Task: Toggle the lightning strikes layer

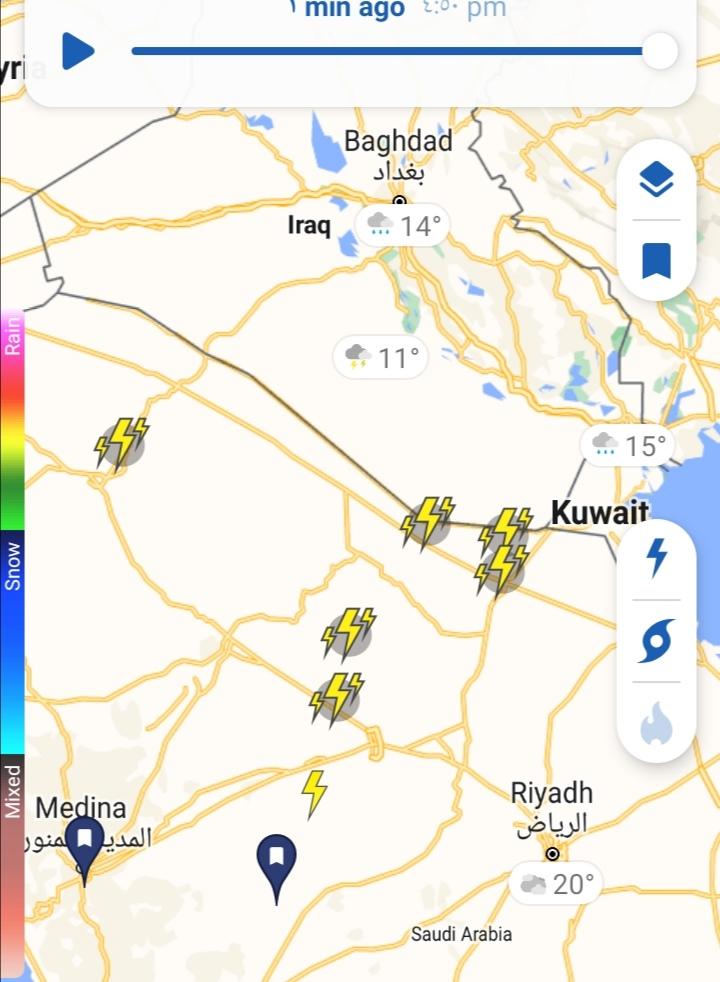Action: (x=656, y=557)
